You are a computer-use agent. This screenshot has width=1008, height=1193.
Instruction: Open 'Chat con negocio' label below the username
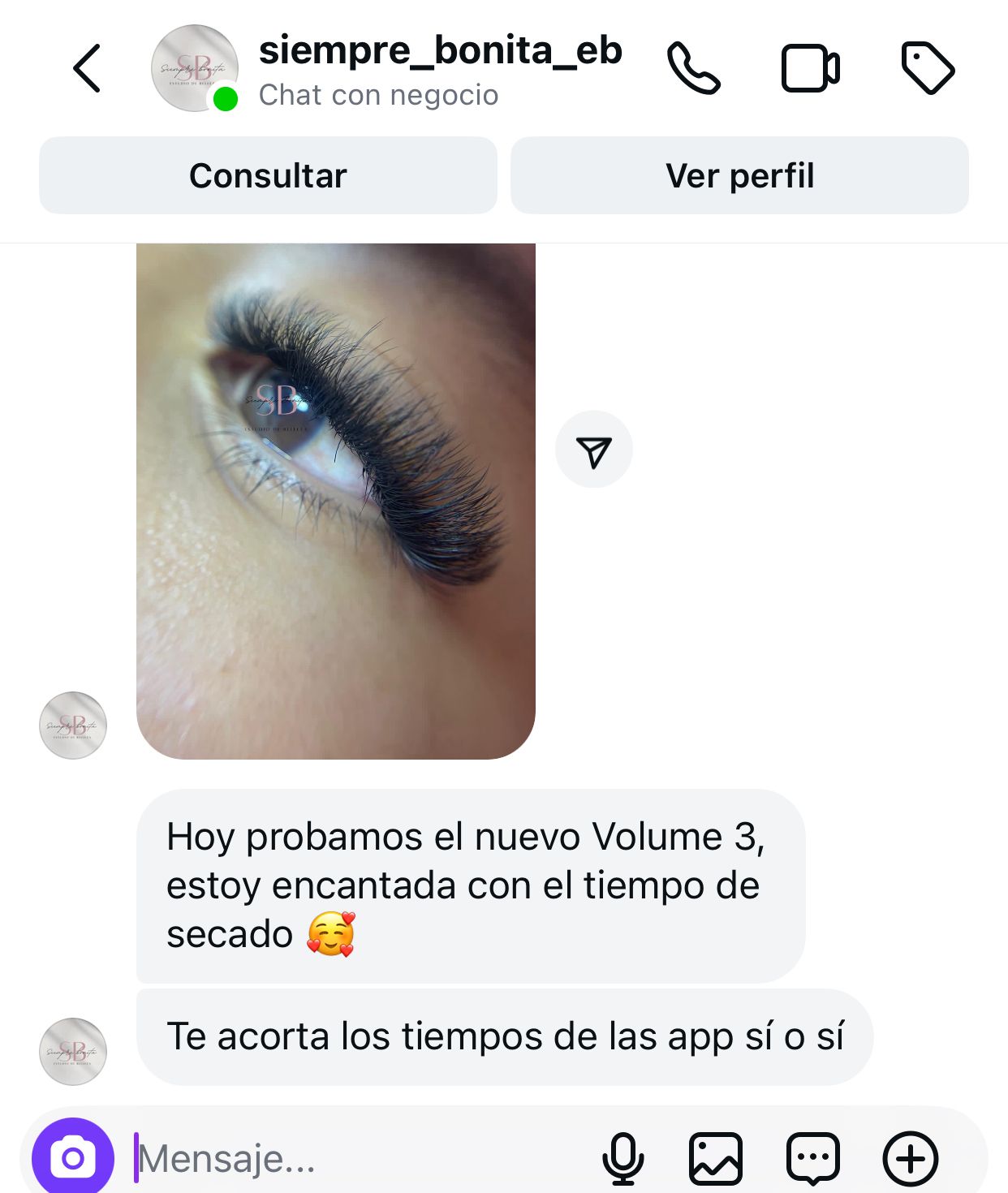pyautogui.click(x=377, y=95)
